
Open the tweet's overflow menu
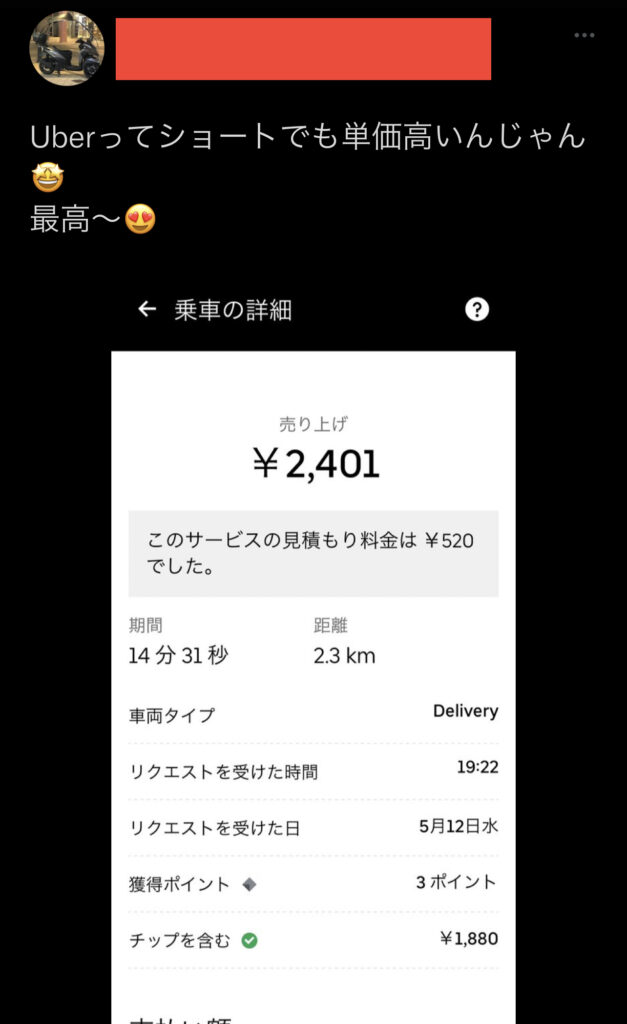(x=585, y=36)
